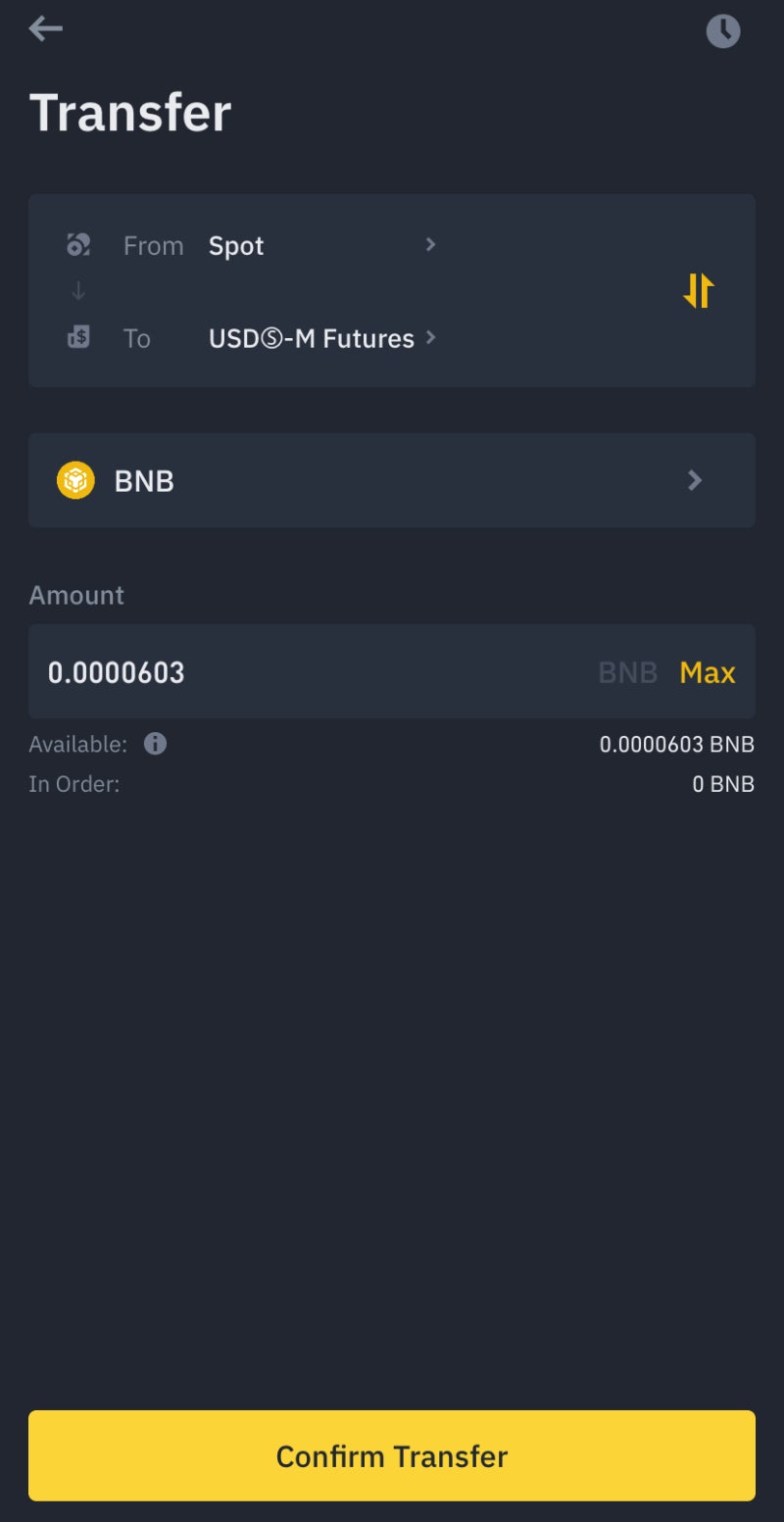The width and height of the screenshot is (784, 1522).
Task: Click the info icon next to Available
Action: (x=154, y=744)
